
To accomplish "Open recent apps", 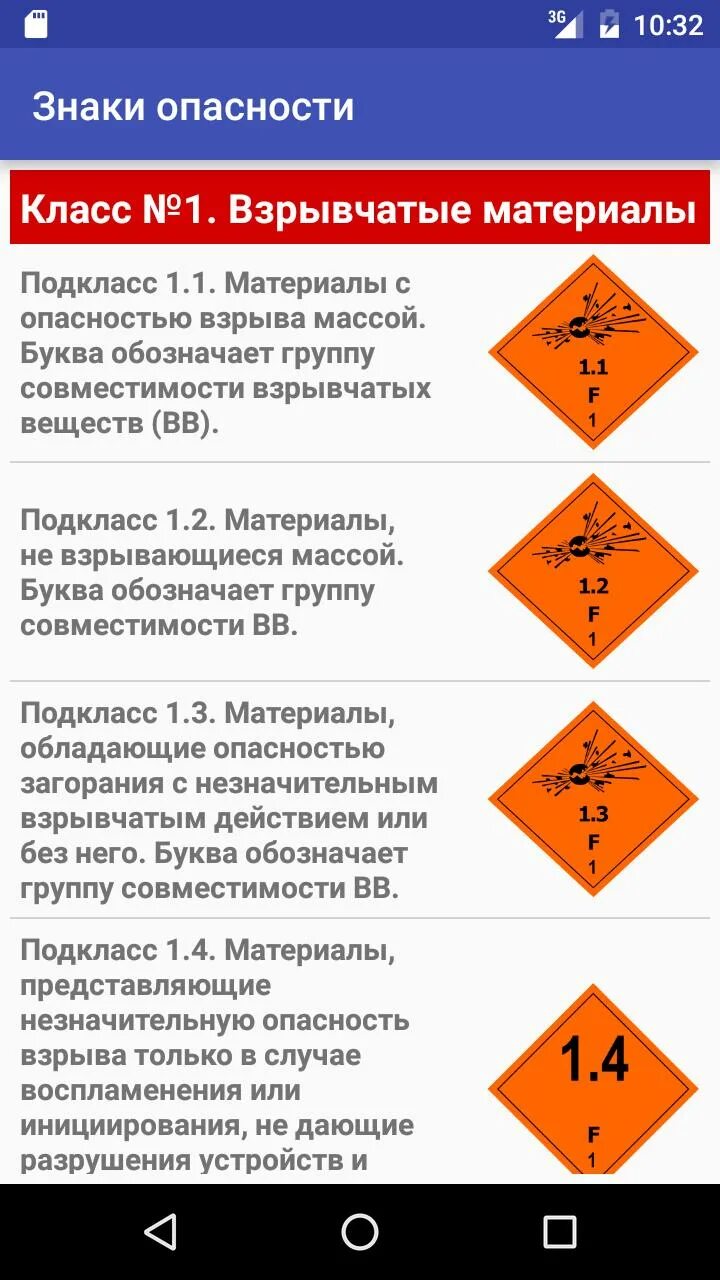I will coord(560,1232).
